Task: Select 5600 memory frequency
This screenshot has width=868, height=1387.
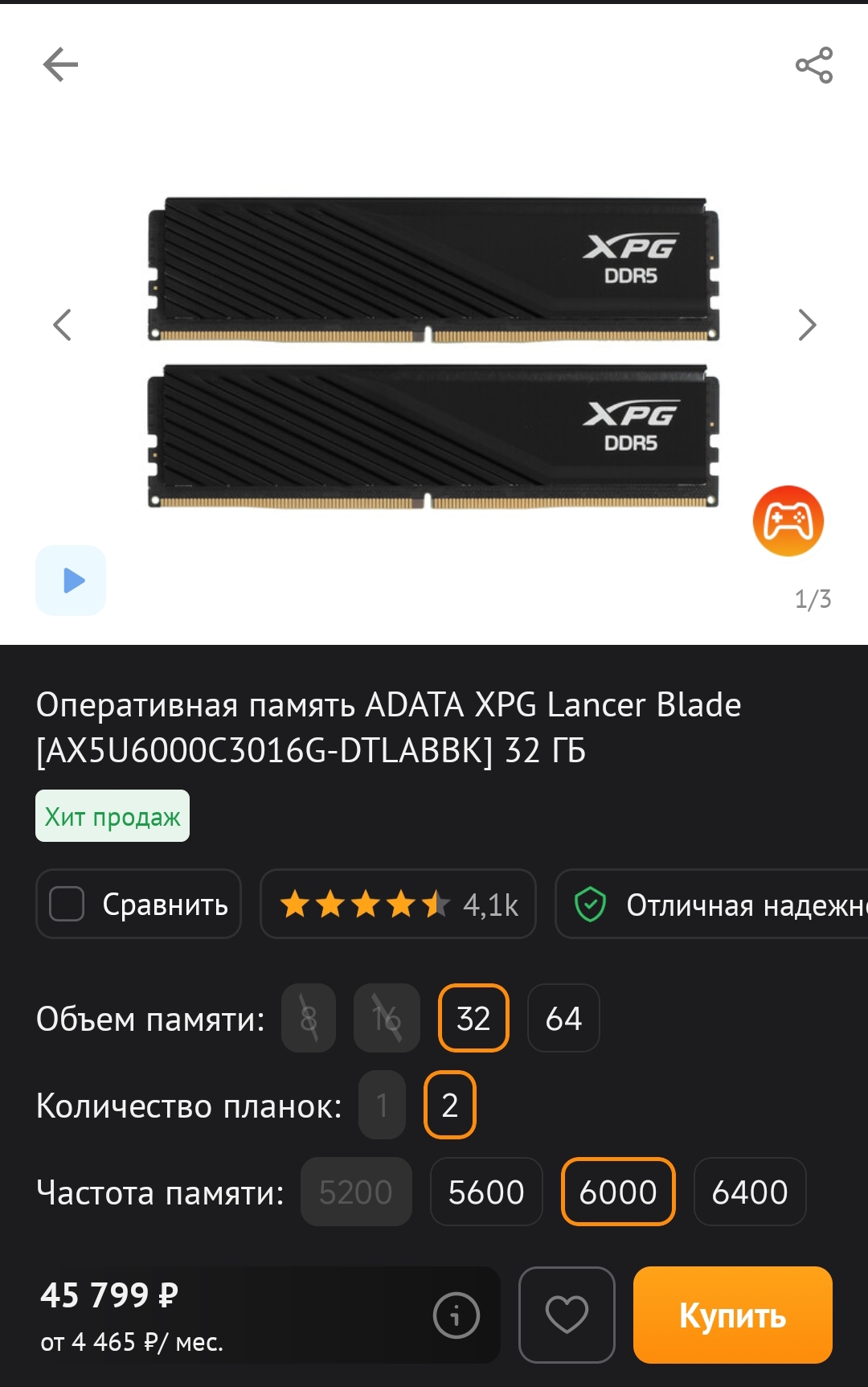Action: click(486, 1192)
